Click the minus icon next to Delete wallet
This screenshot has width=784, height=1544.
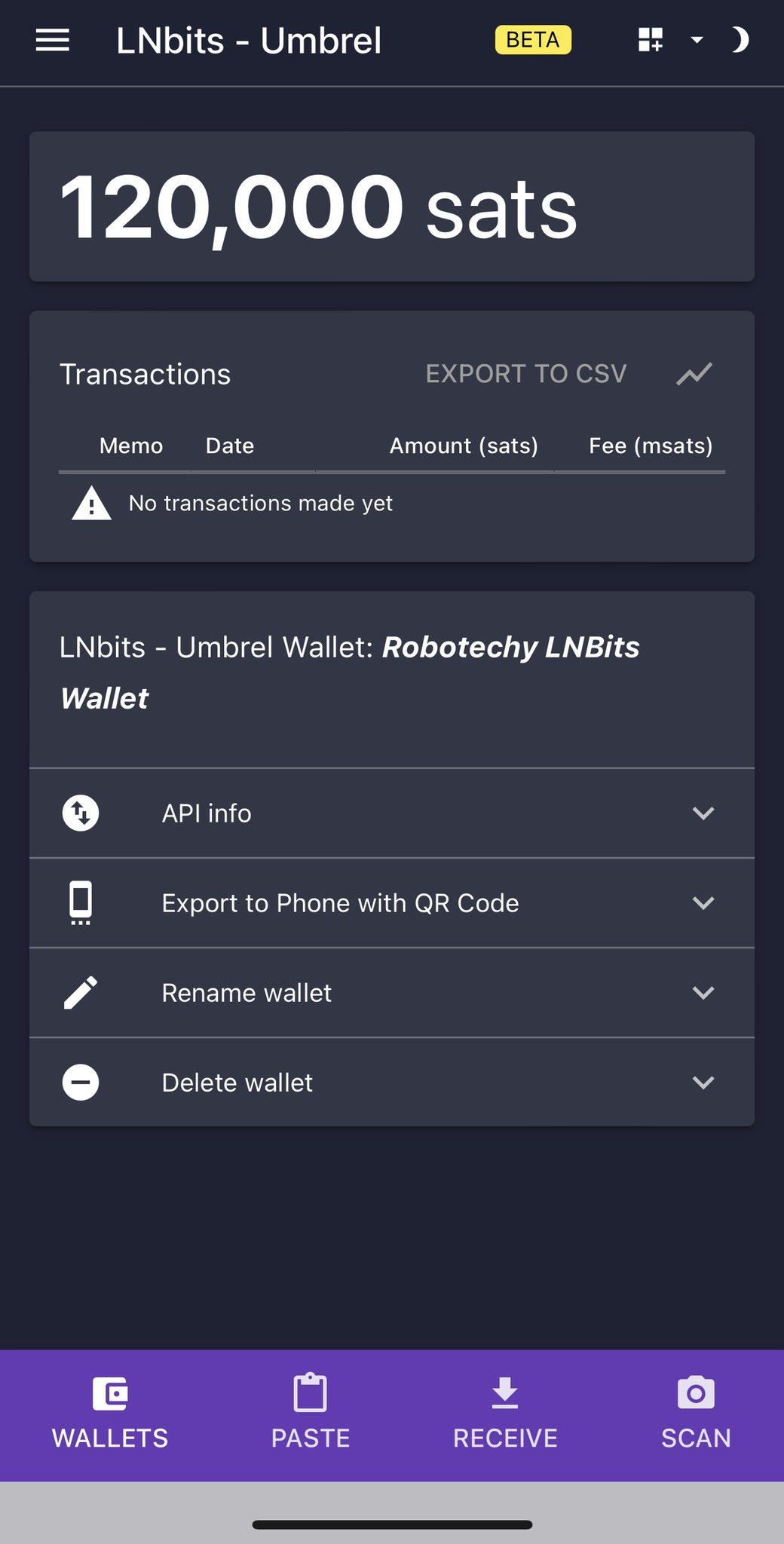coord(80,1082)
